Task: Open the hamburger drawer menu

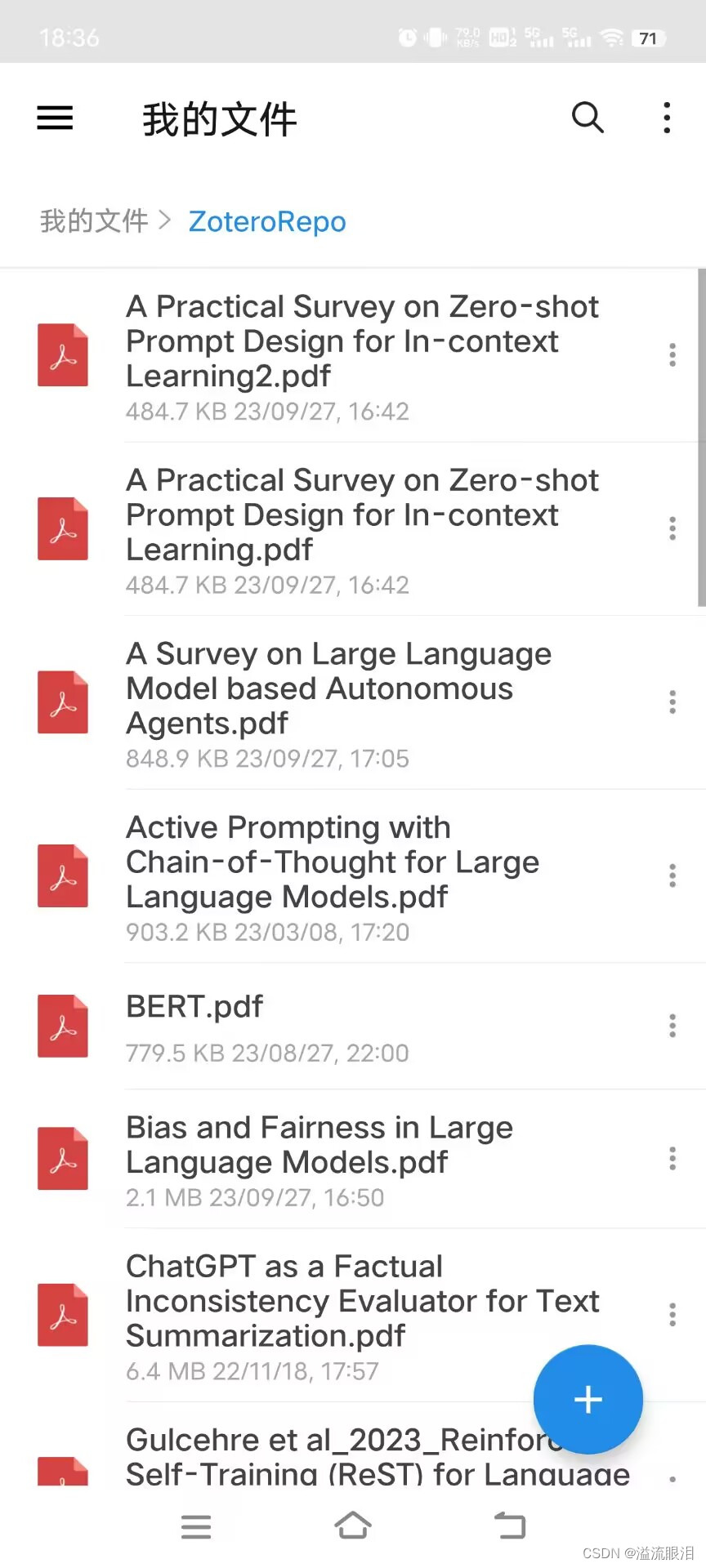Action: click(x=55, y=118)
